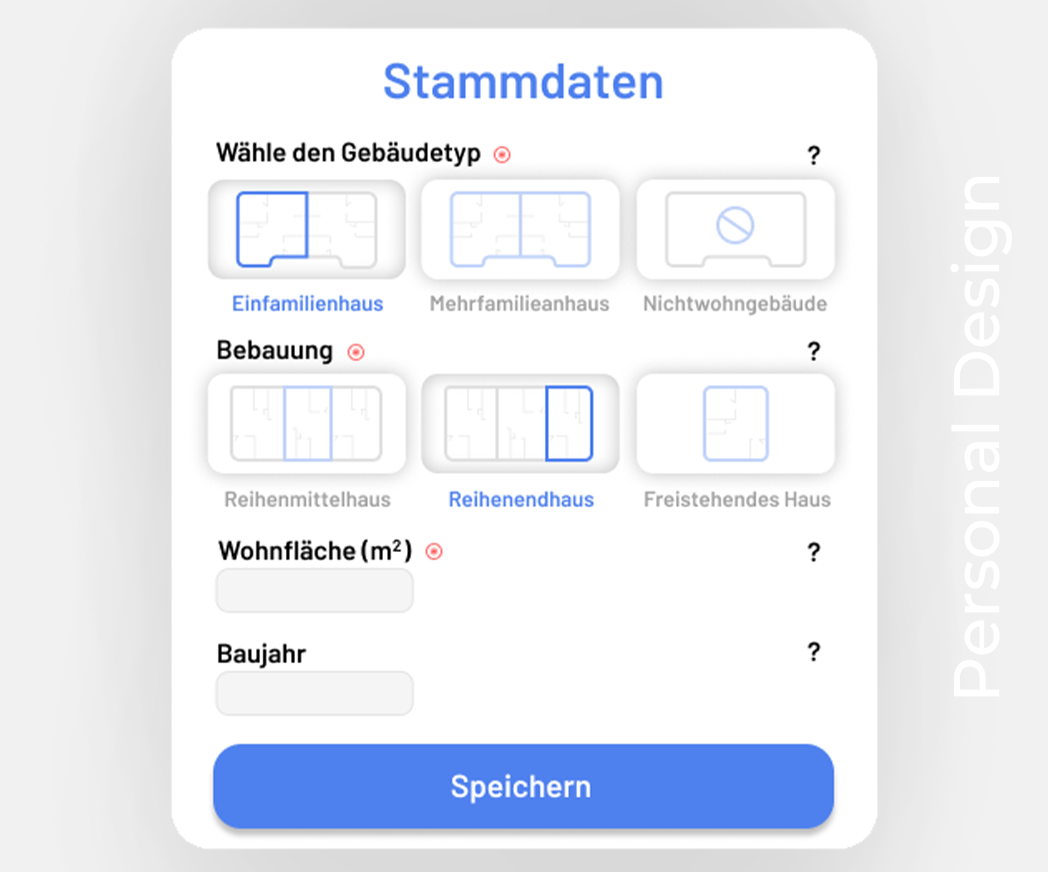Open the Wohnfläche help question mark

pyautogui.click(x=813, y=553)
